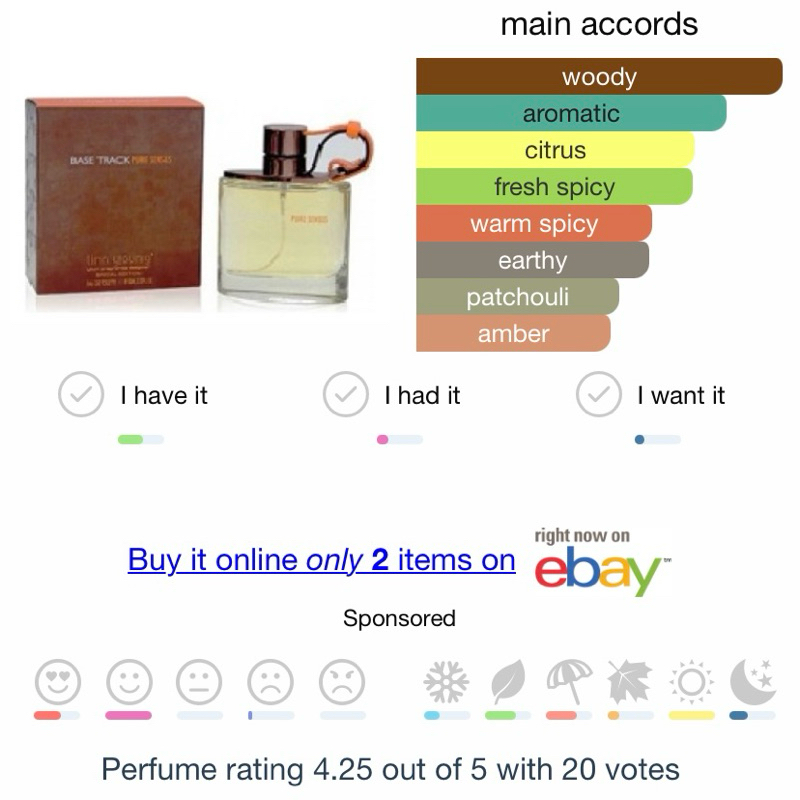This screenshot has height=800, width=800.
Task: Mark the perfume as 'I have it'
Action: (x=81, y=396)
